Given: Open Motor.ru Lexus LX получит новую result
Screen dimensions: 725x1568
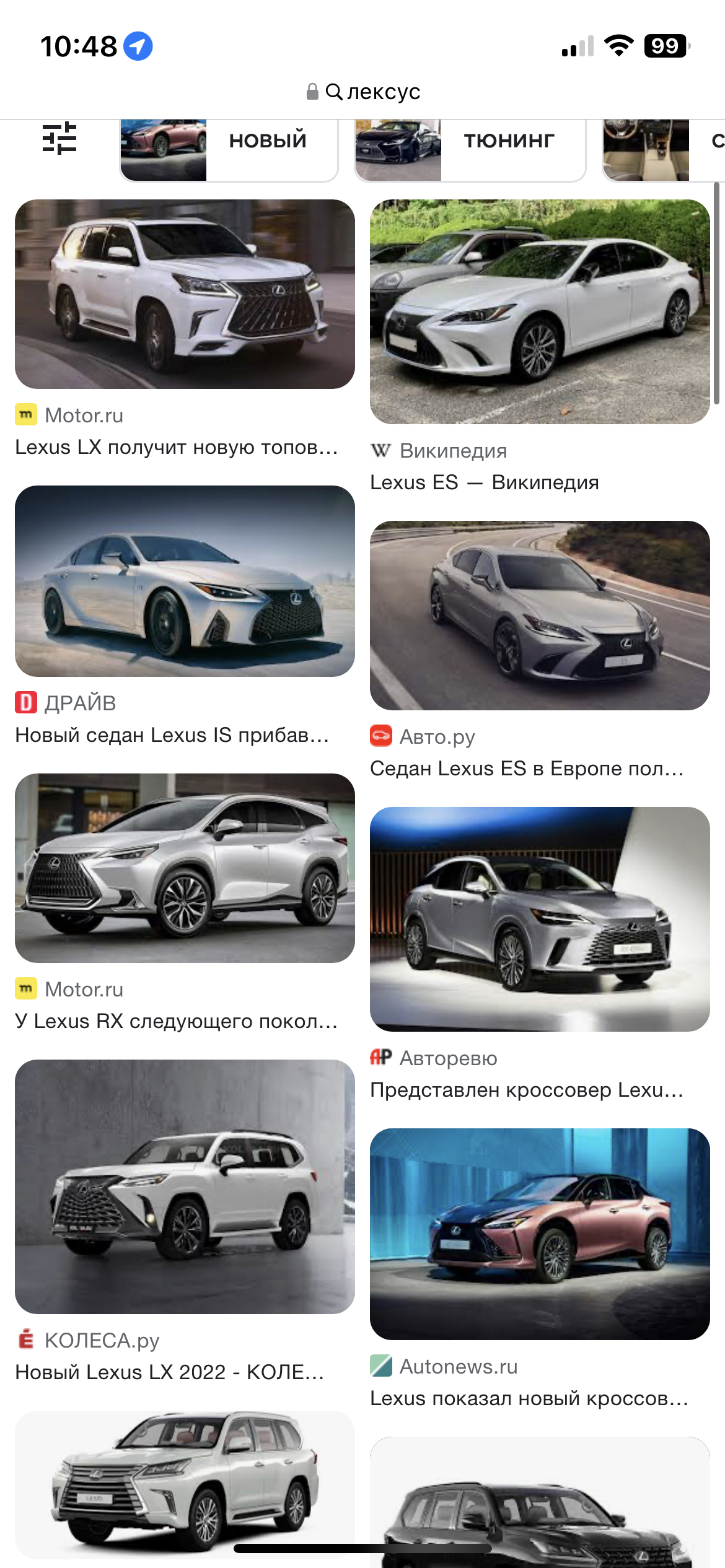Looking at the screenshot, I should coord(185,295).
